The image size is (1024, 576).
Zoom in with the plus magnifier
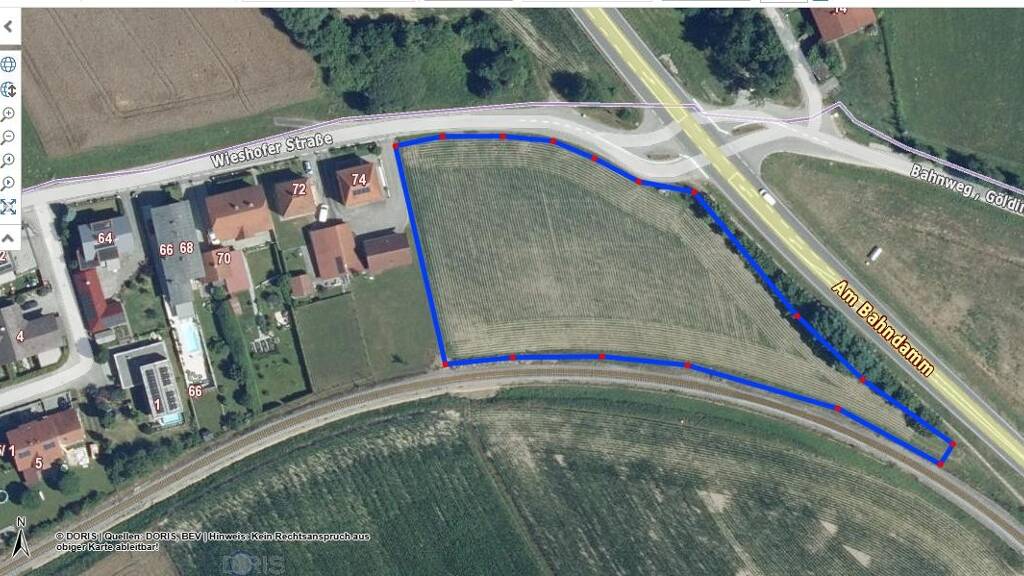[x=8, y=114]
